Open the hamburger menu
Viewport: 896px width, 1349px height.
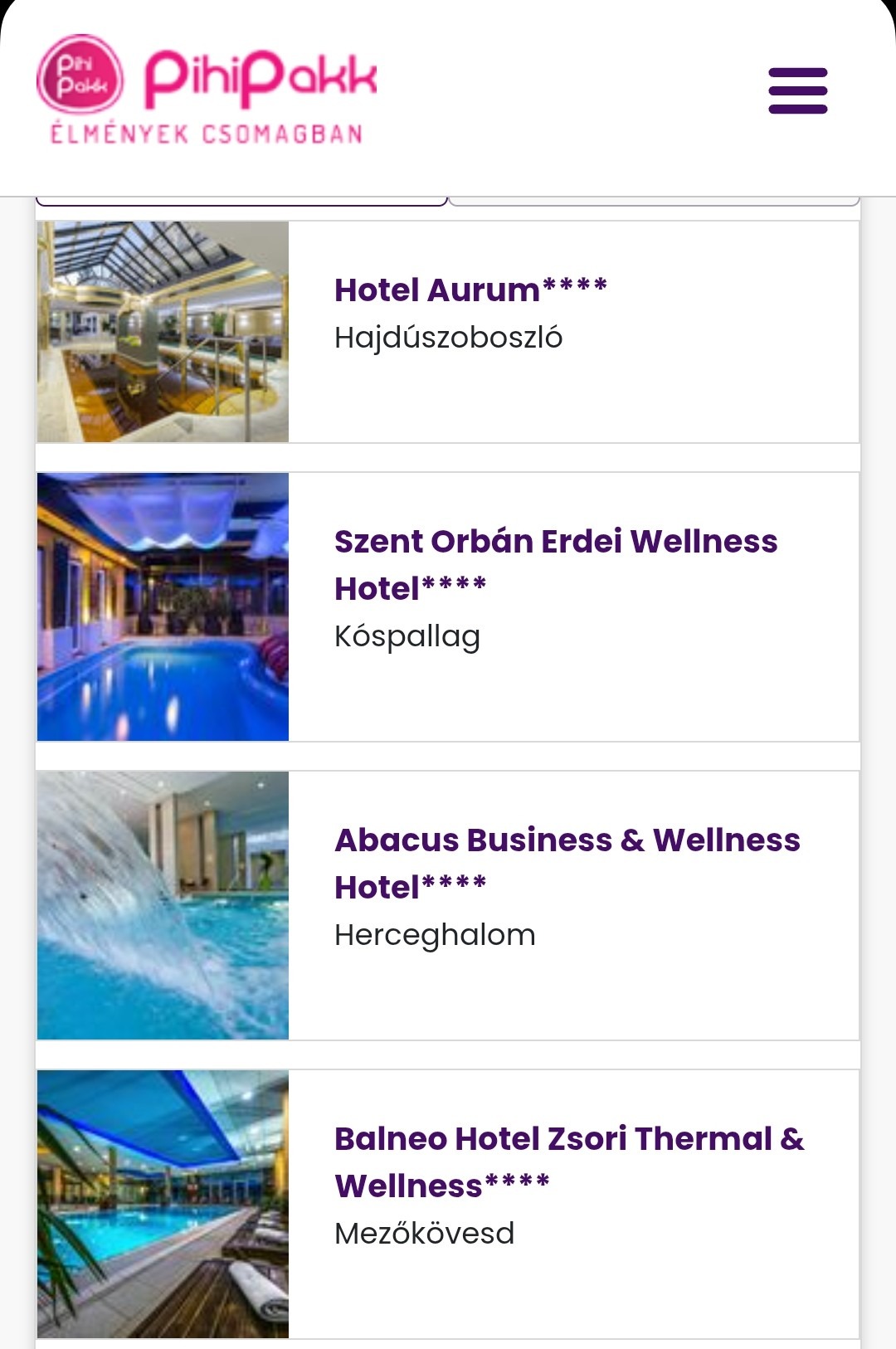797,90
